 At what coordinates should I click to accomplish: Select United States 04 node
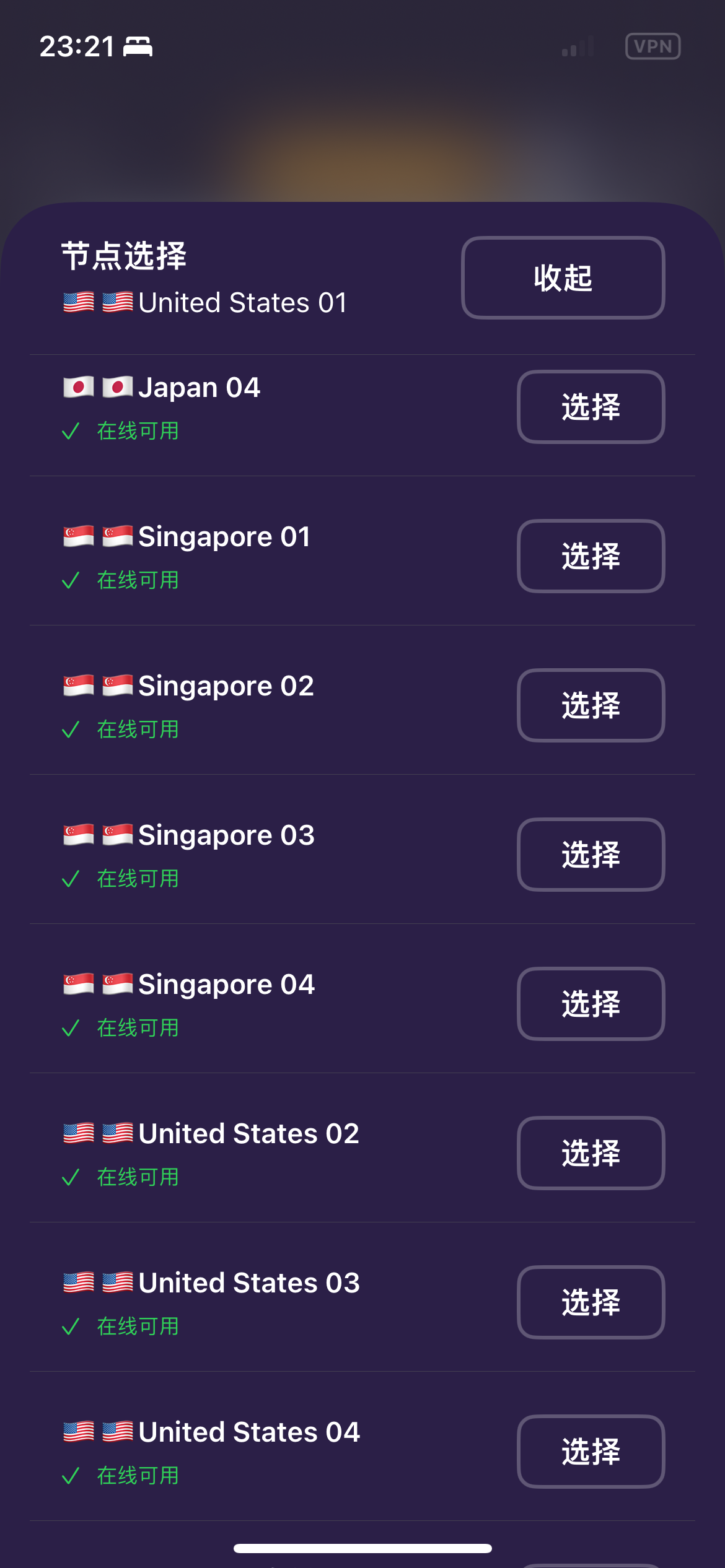coord(591,1452)
